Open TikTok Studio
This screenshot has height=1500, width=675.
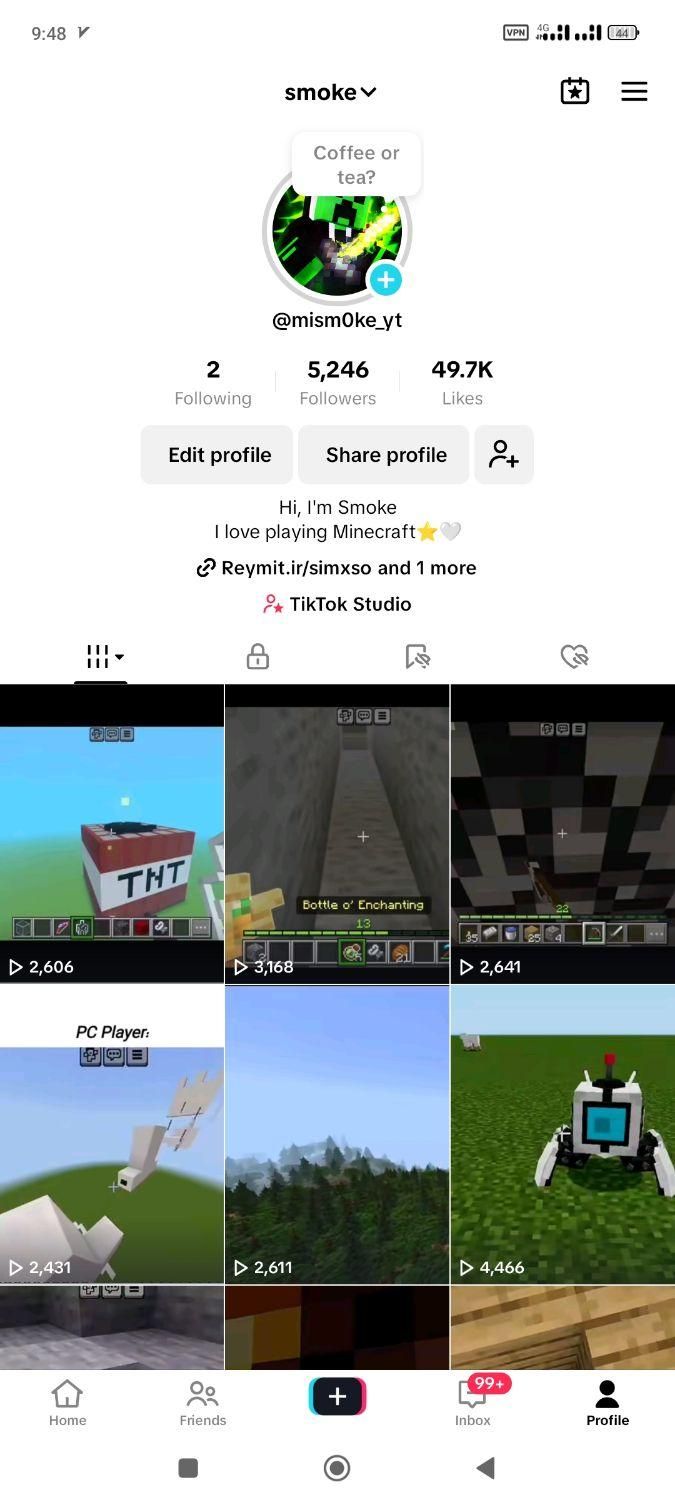pyautogui.click(x=337, y=604)
